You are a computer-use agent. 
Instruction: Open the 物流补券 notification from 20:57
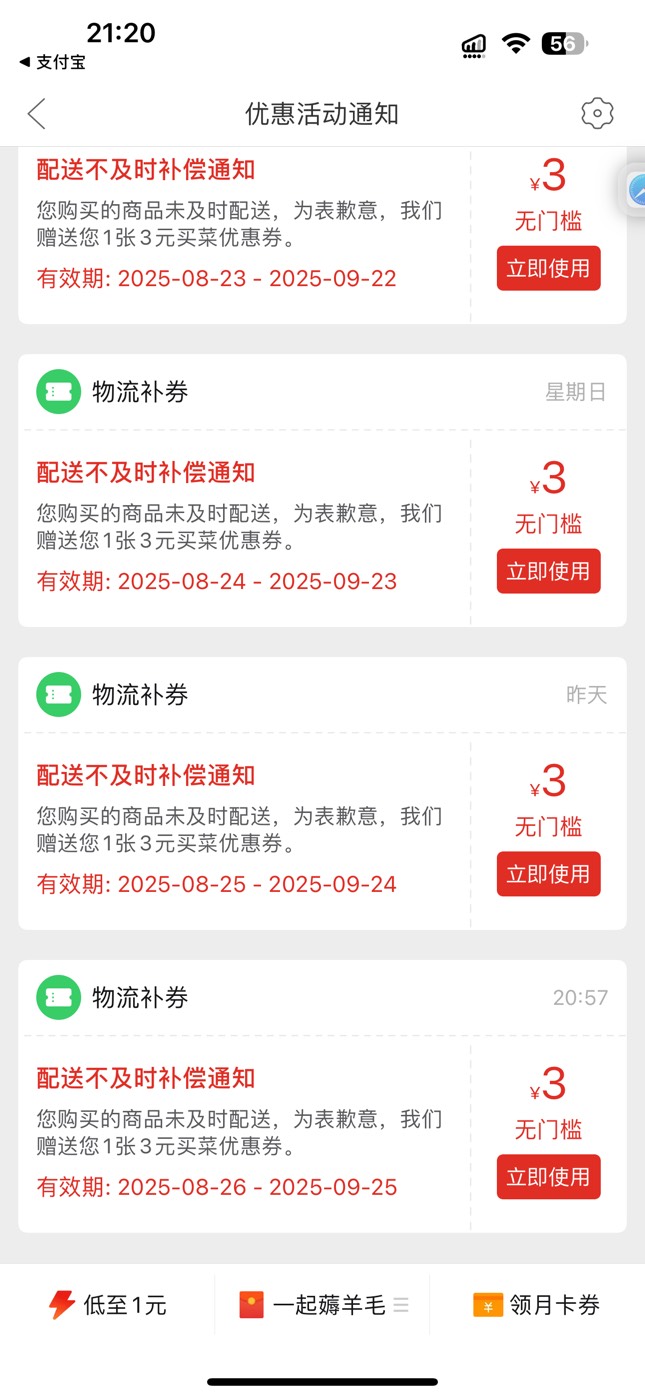coord(322,1096)
